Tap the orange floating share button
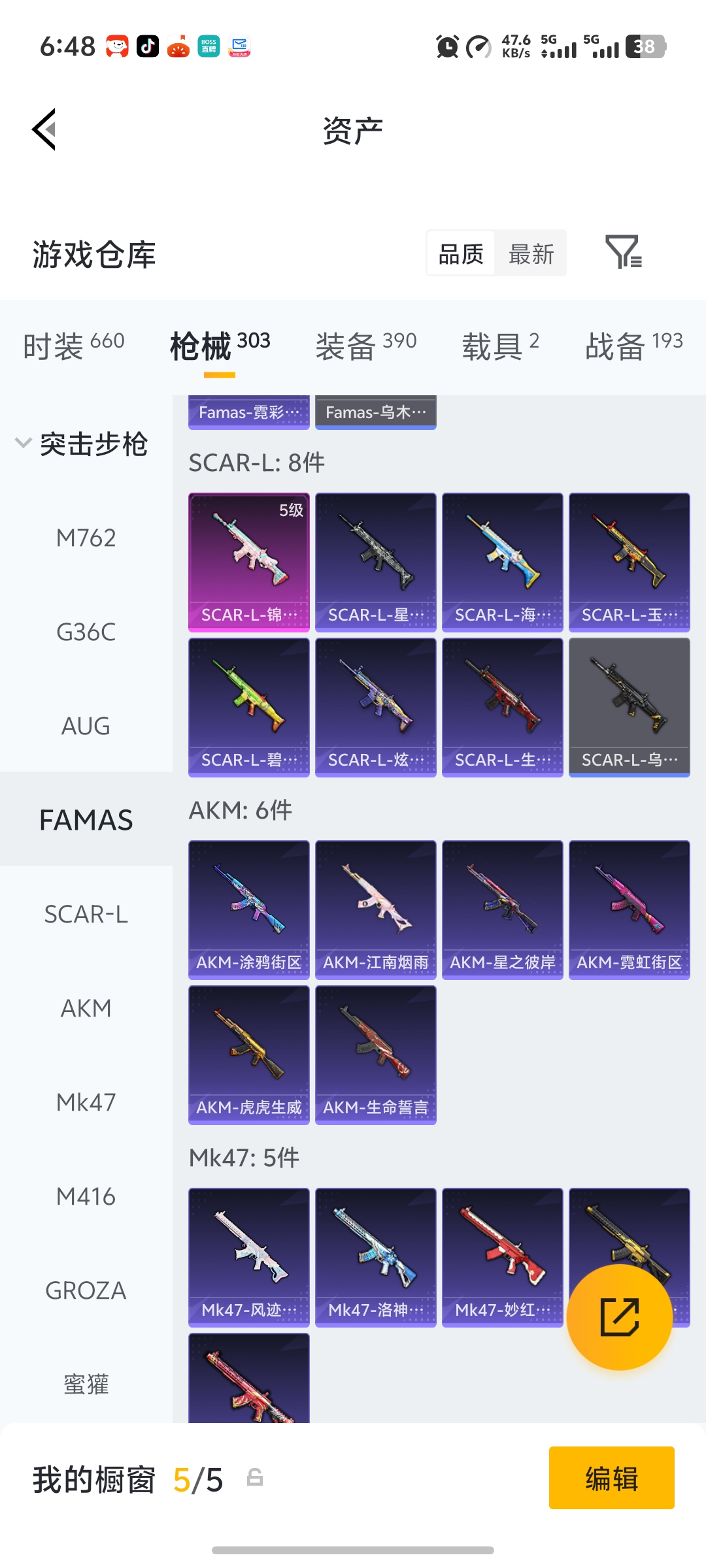The image size is (706, 1568). [x=619, y=1316]
